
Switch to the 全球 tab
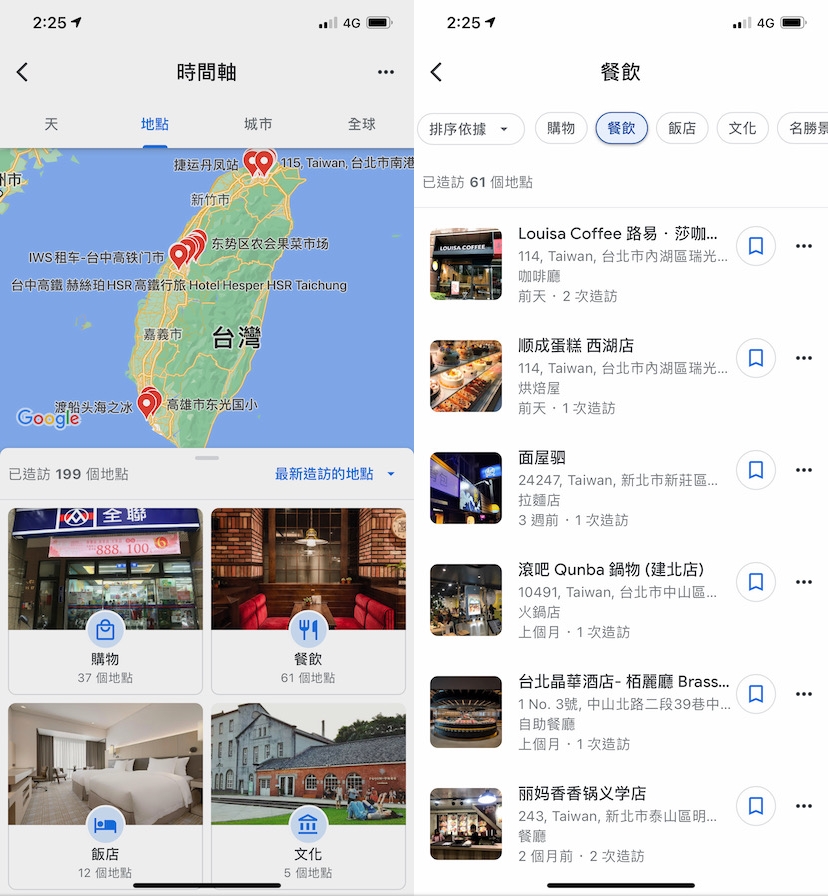click(361, 124)
